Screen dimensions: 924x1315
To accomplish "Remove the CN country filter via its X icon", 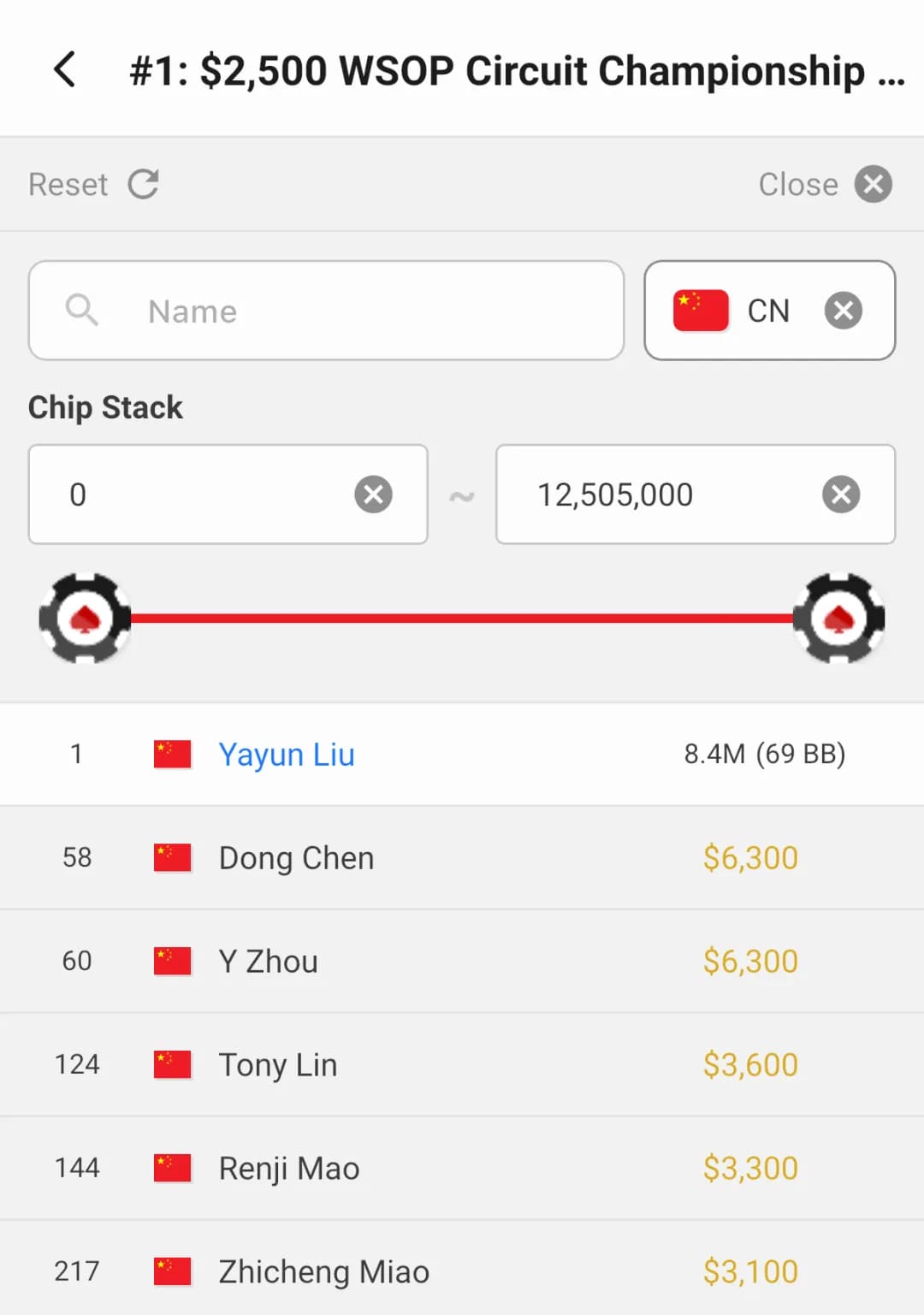I will coord(844,311).
